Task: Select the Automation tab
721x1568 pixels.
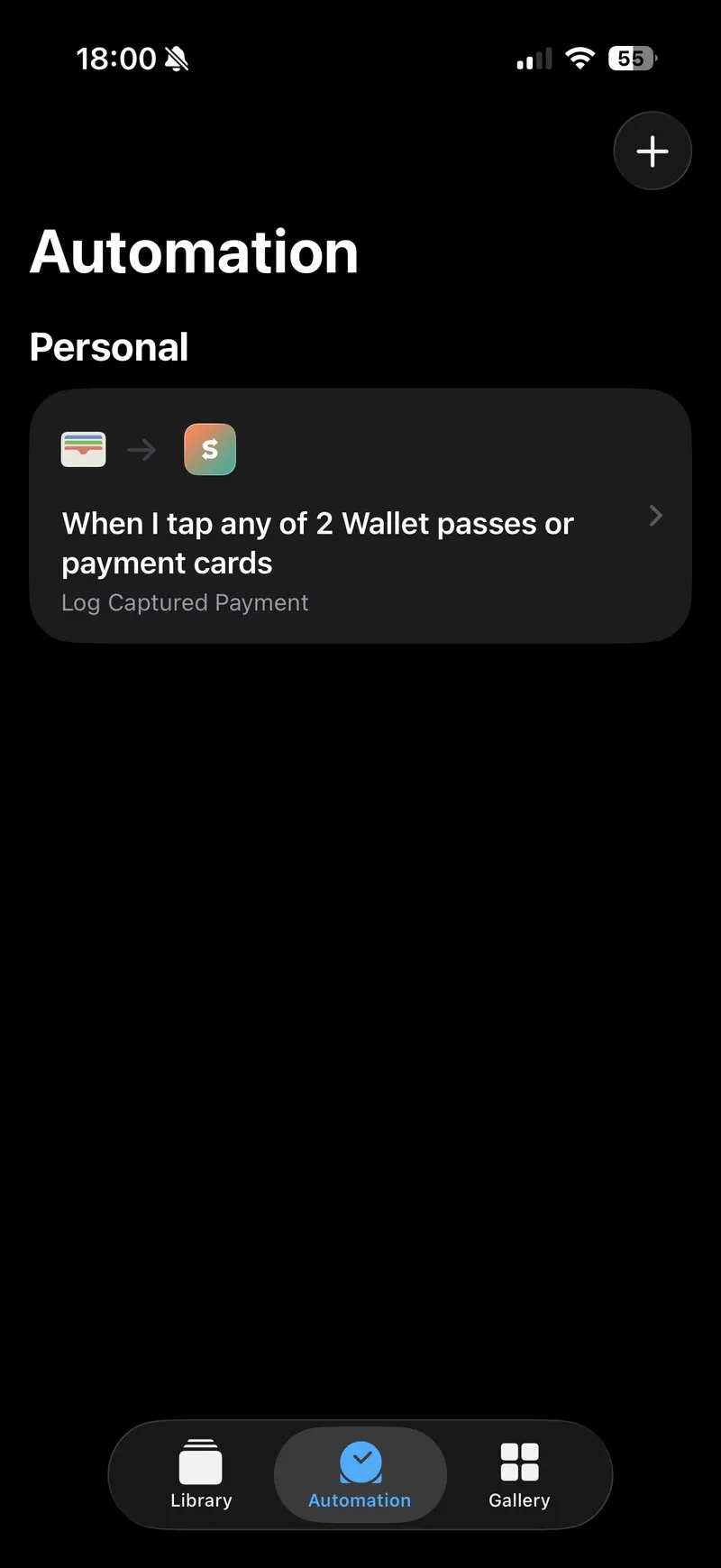Action: point(360,1474)
